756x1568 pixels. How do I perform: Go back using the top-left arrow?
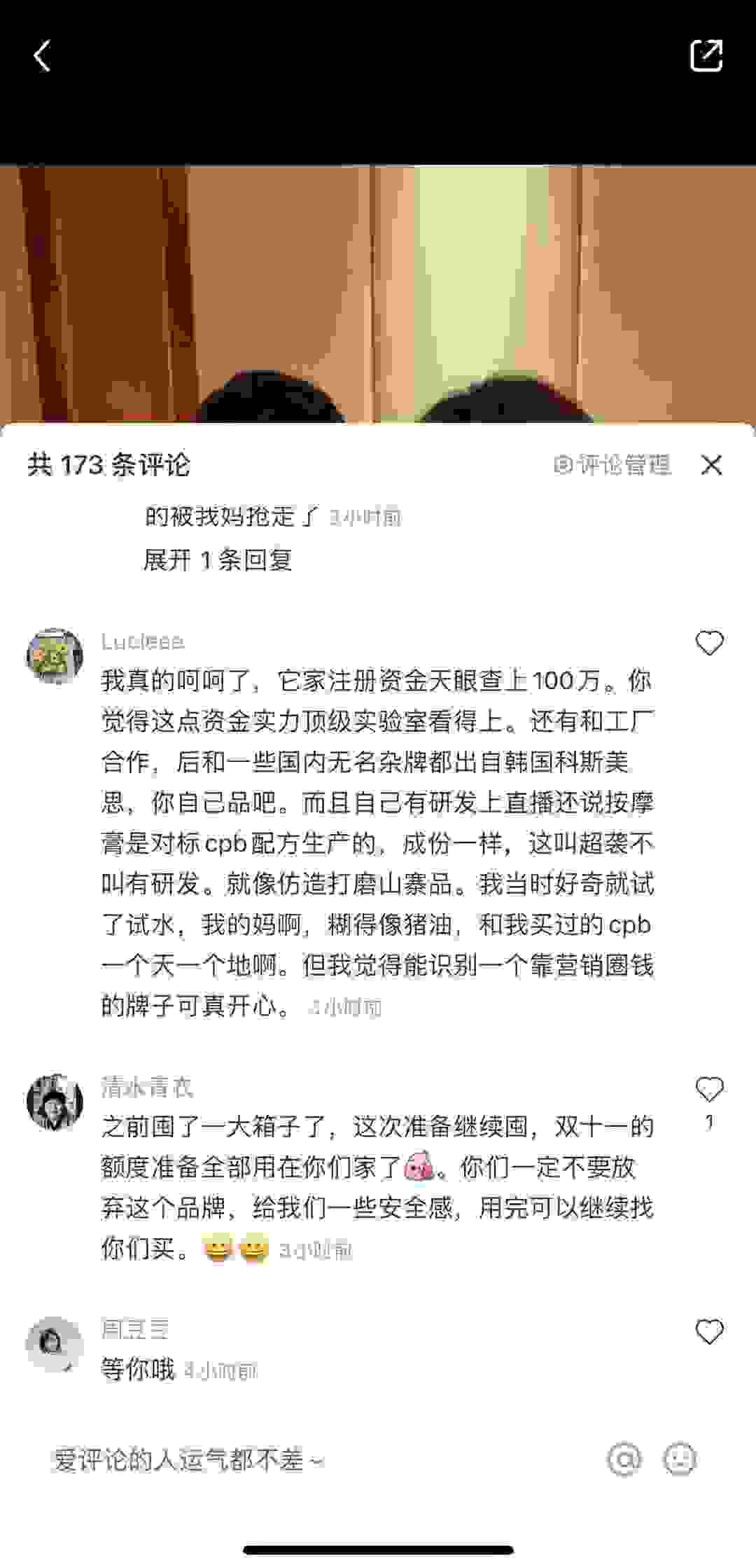[43, 56]
